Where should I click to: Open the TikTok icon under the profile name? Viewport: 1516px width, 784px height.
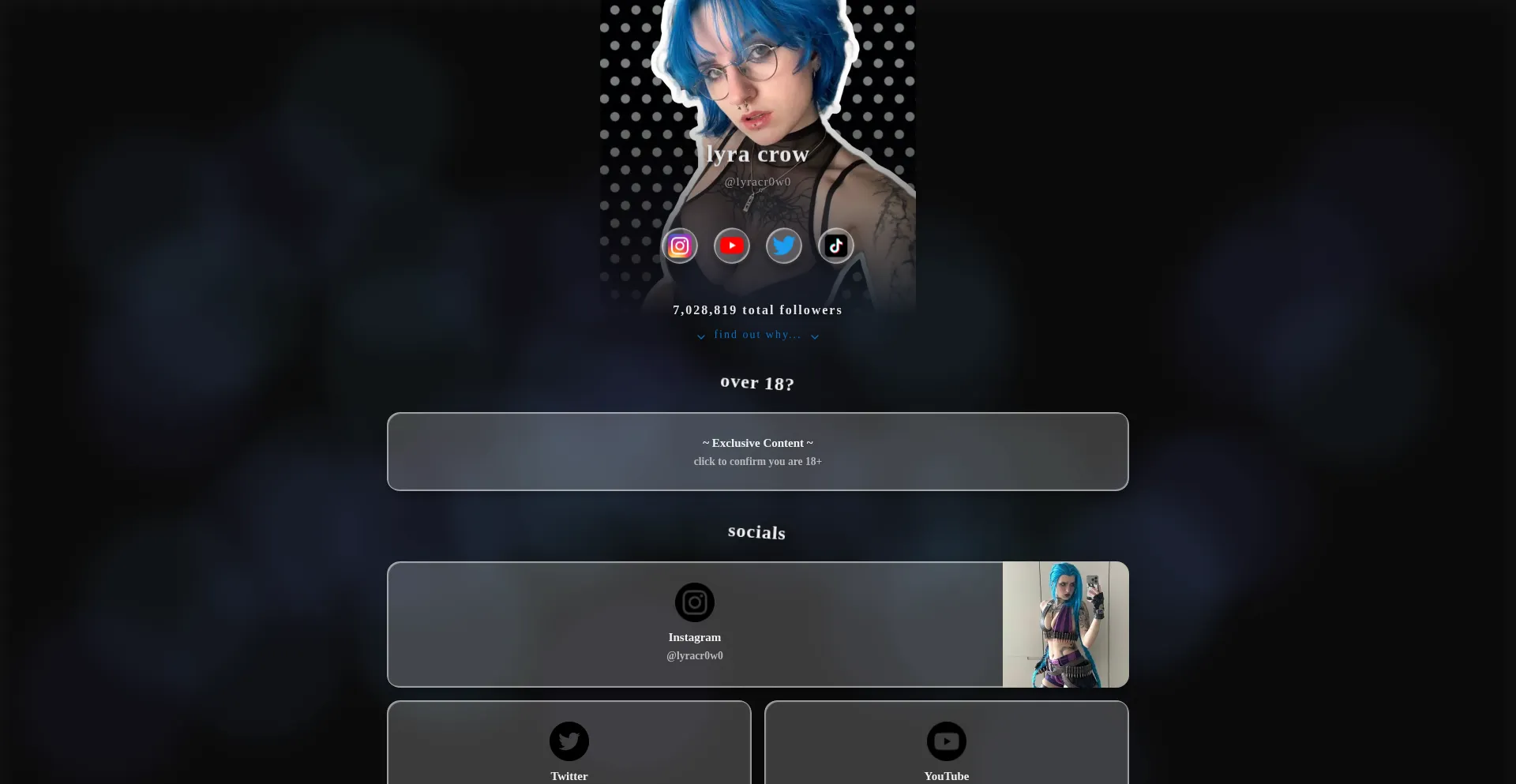click(x=835, y=246)
